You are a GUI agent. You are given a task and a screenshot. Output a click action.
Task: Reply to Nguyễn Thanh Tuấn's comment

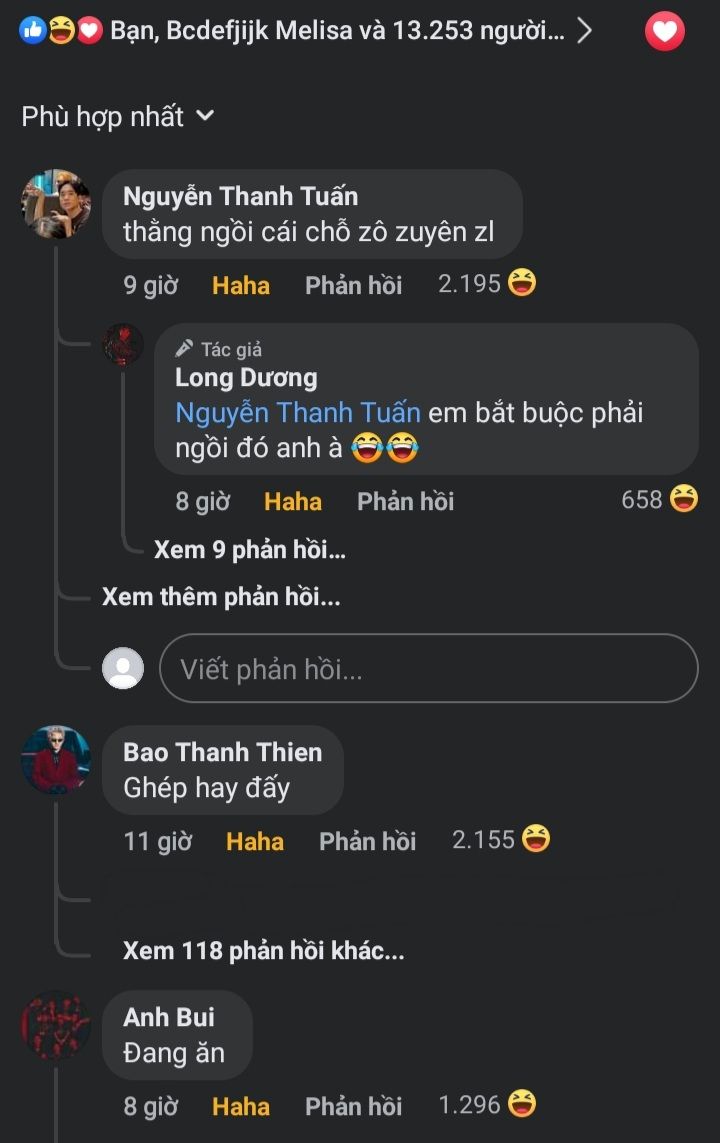(x=353, y=285)
